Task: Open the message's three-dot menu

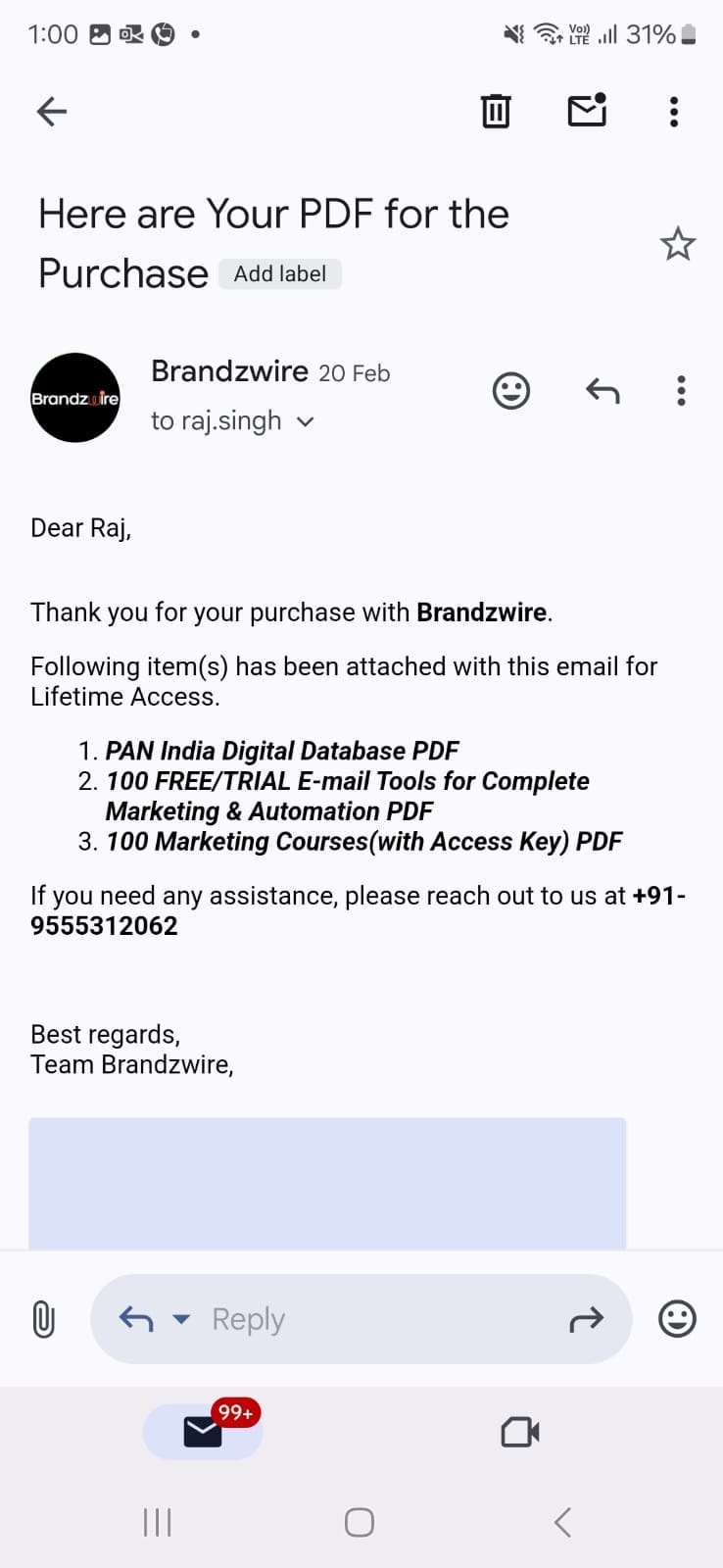Action: [x=681, y=391]
